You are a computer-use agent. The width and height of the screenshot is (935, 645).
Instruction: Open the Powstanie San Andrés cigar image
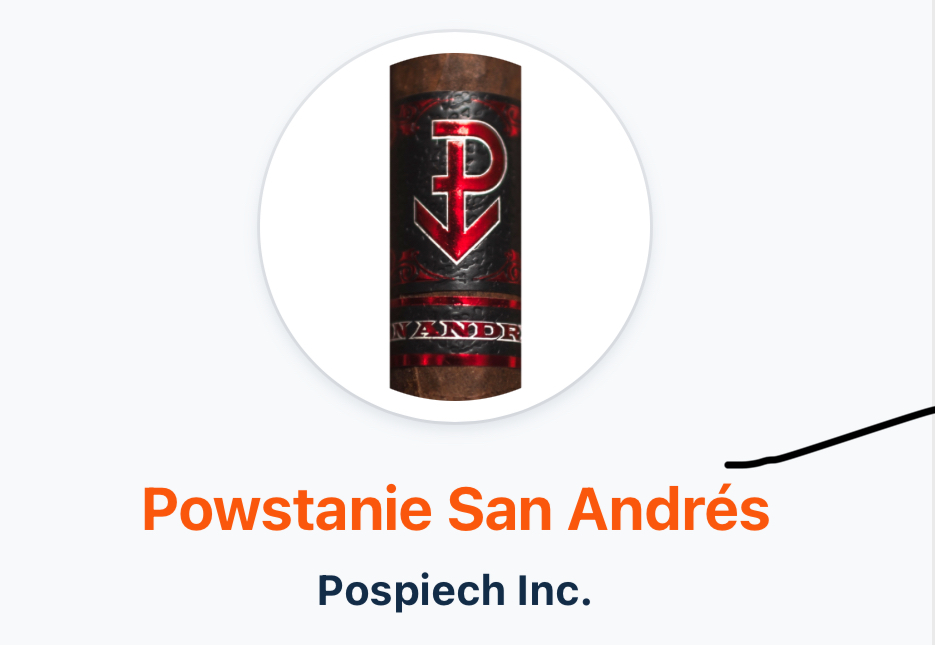pos(455,226)
